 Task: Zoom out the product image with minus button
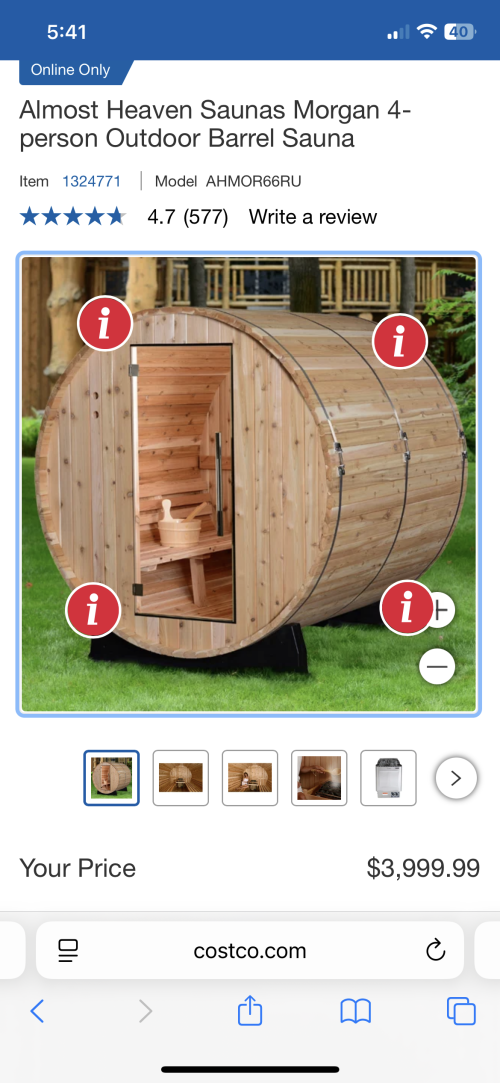click(436, 667)
